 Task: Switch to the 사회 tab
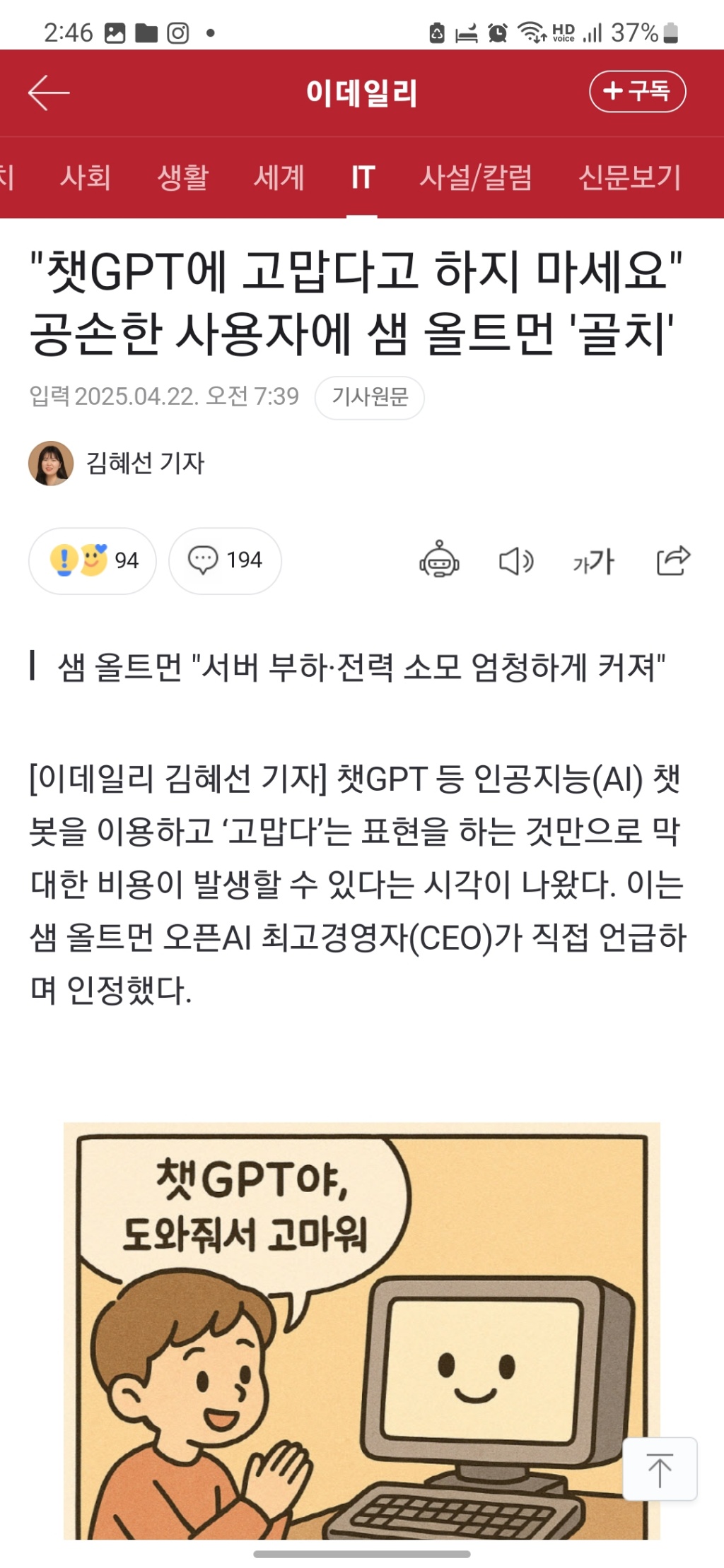(x=86, y=177)
